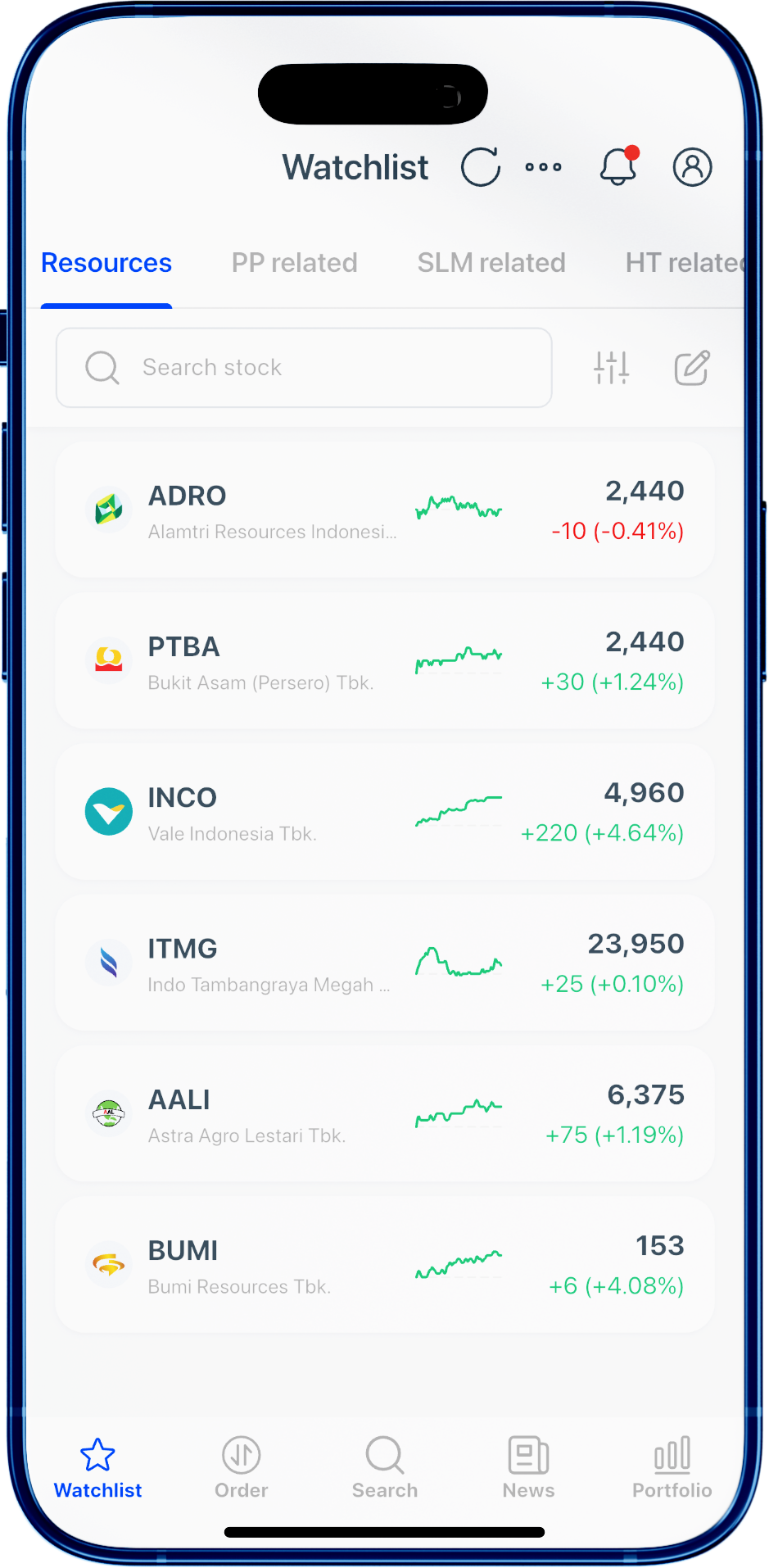Viewport: 769px width, 1568px height.
Task: Open the PTBA Bukit Asam stock
Action: (x=385, y=661)
